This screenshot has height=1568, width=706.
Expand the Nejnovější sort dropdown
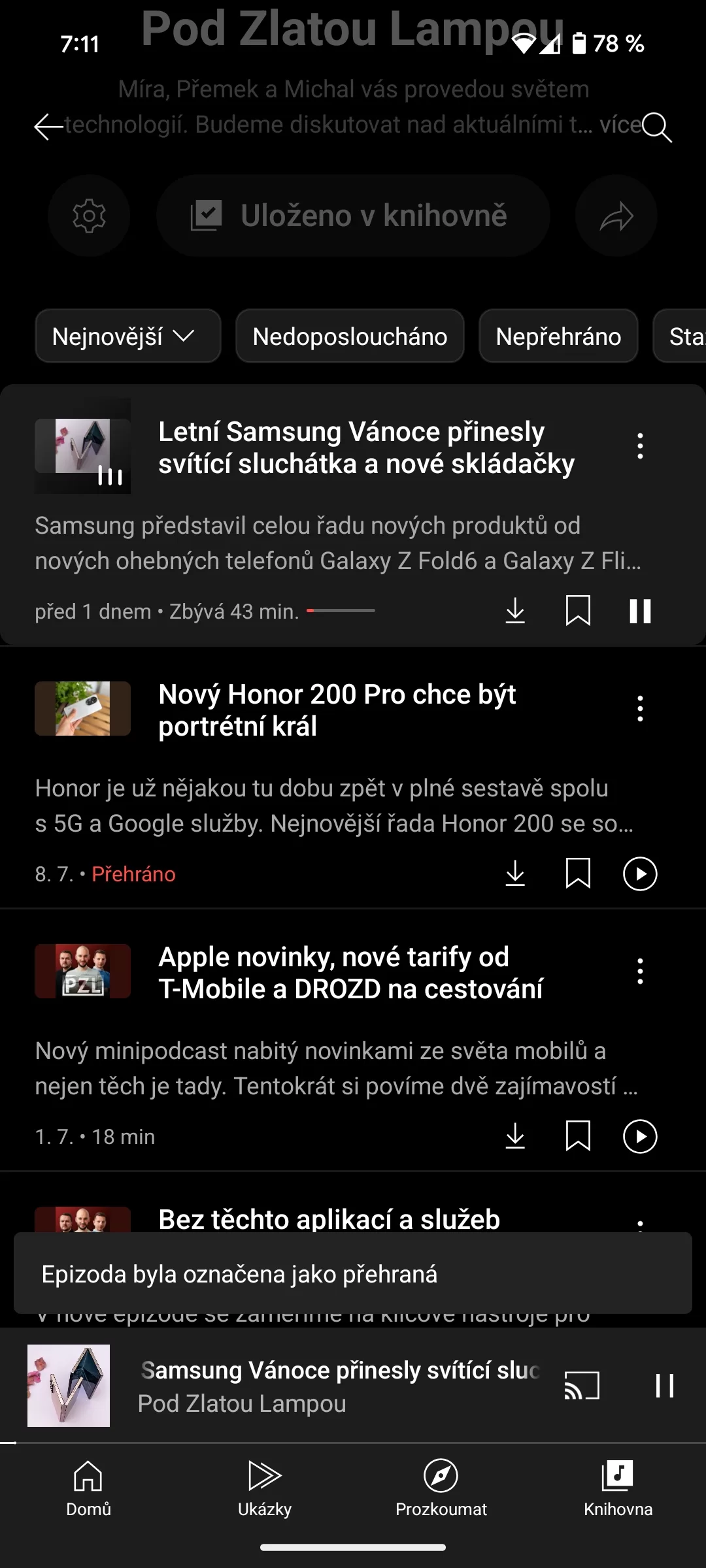click(127, 336)
